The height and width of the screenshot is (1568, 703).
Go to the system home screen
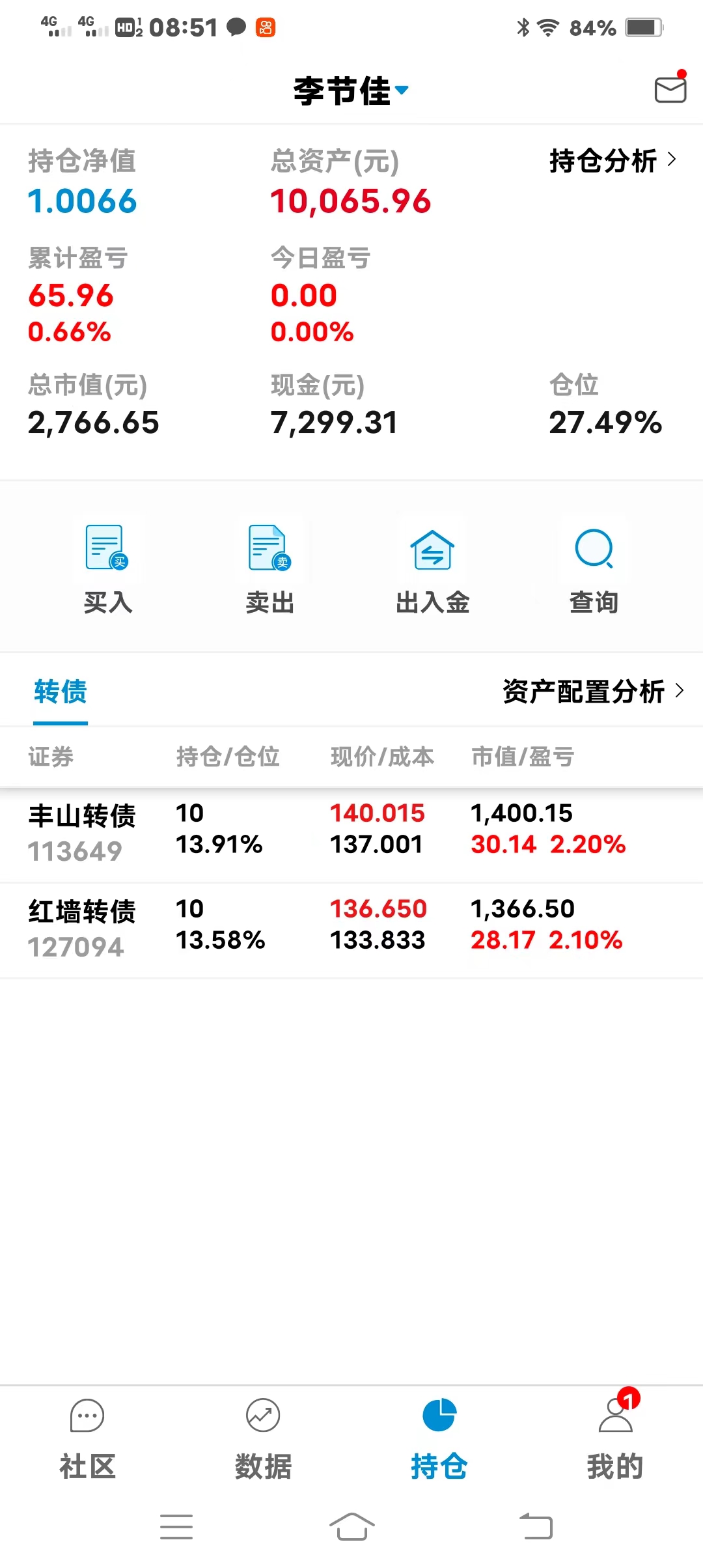click(351, 1527)
